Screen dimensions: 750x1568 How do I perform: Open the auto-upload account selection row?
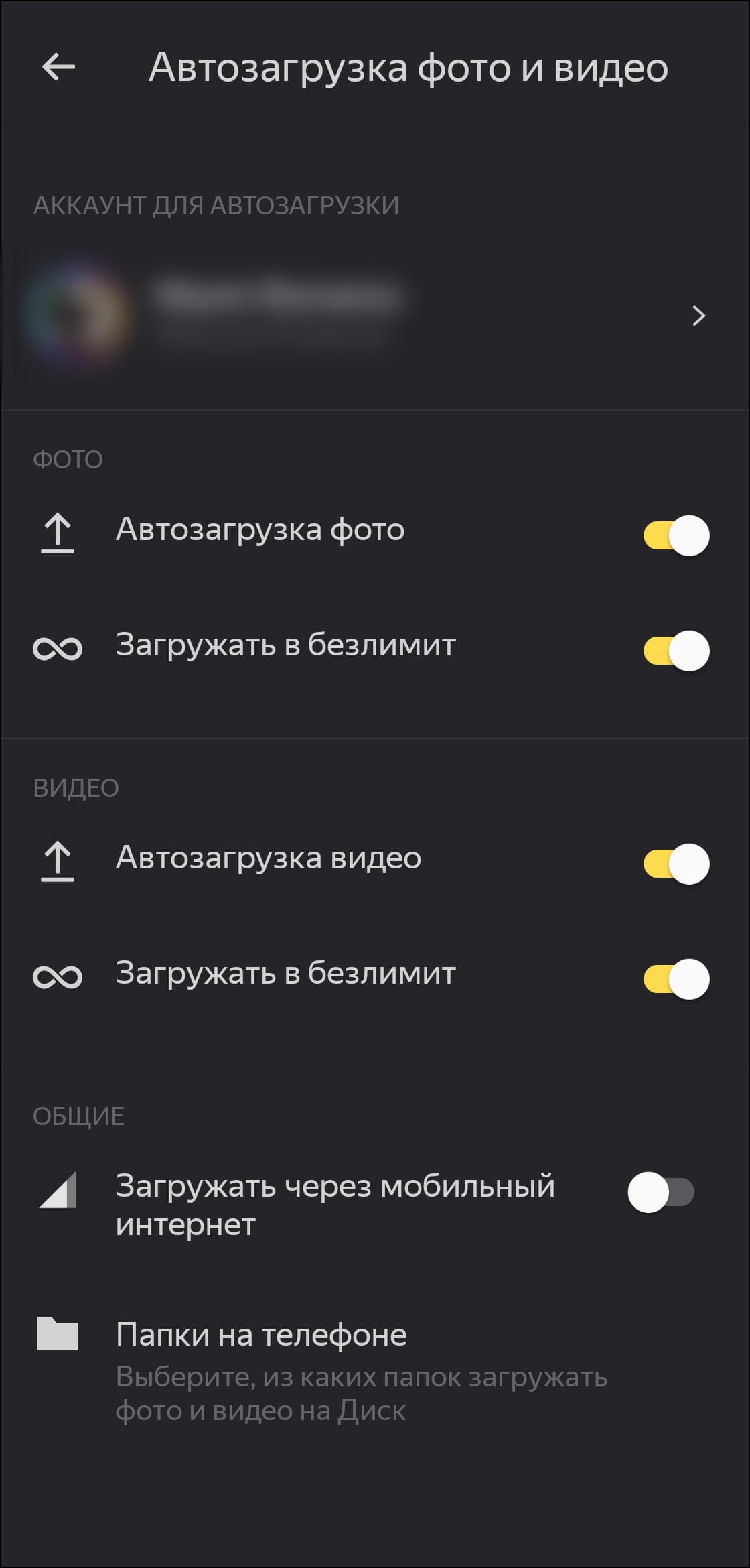pyautogui.click(x=375, y=315)
